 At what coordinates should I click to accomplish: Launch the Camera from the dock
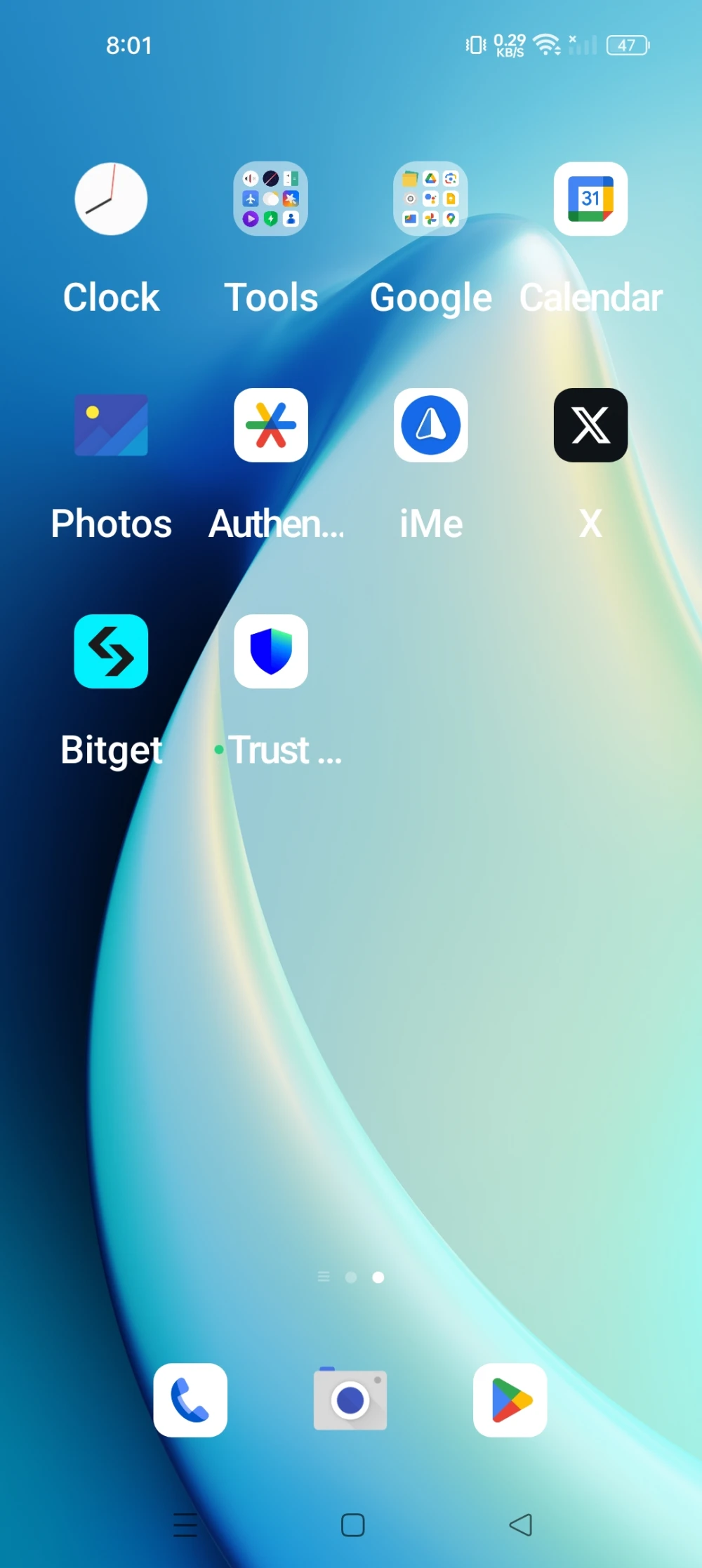[350, 1400]
